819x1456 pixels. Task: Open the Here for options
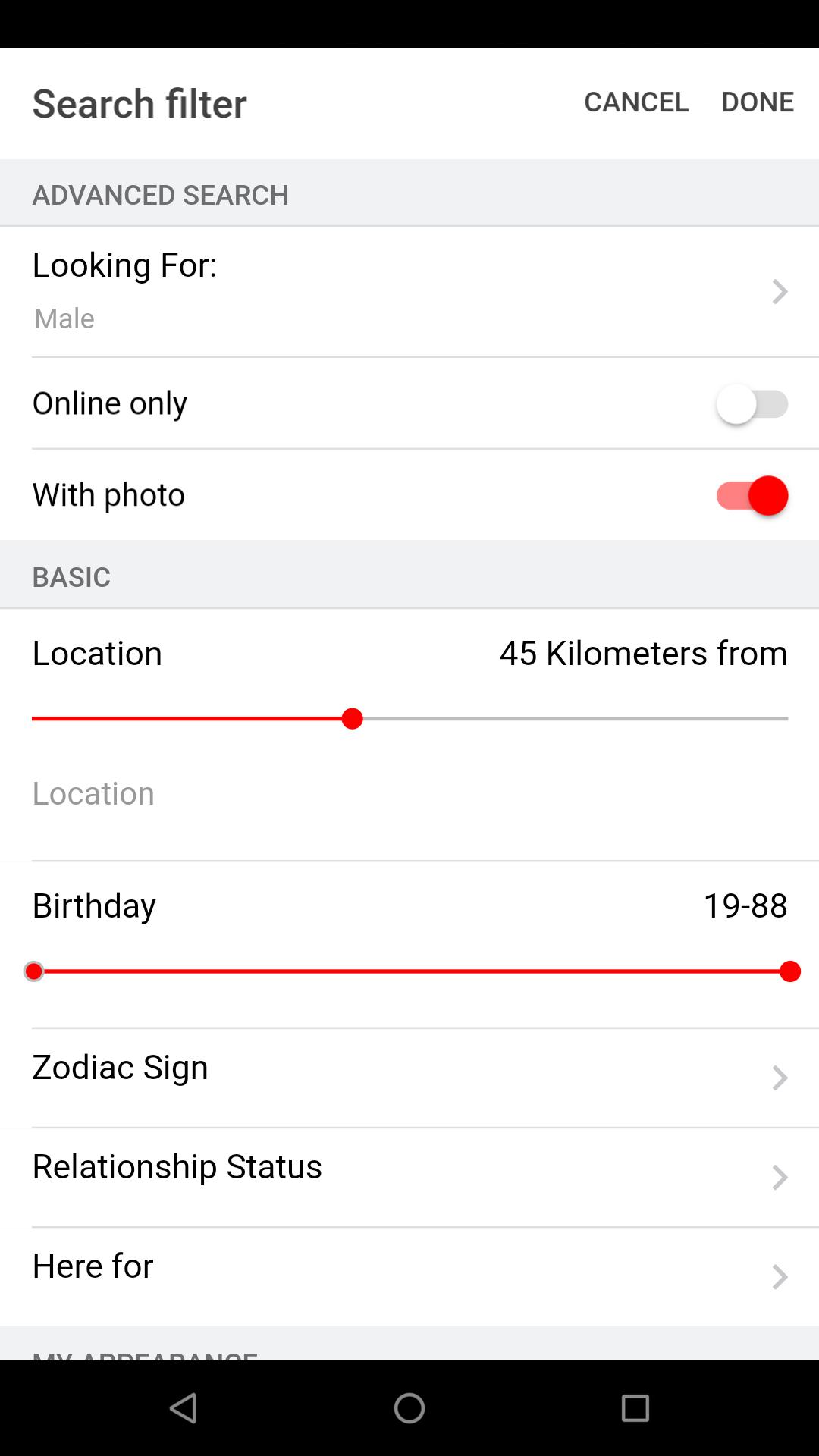409,1276
